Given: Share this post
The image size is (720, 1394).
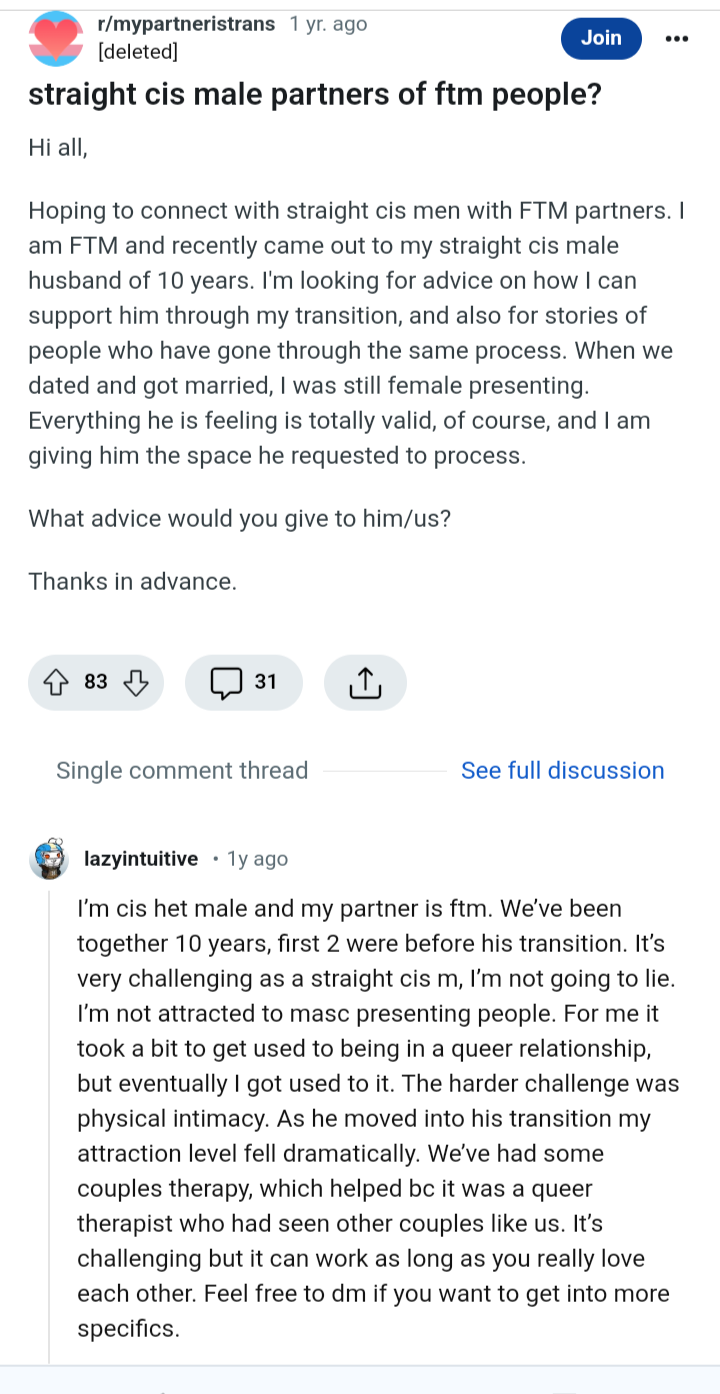Looking at the screenshot, I should pos(365,682).
